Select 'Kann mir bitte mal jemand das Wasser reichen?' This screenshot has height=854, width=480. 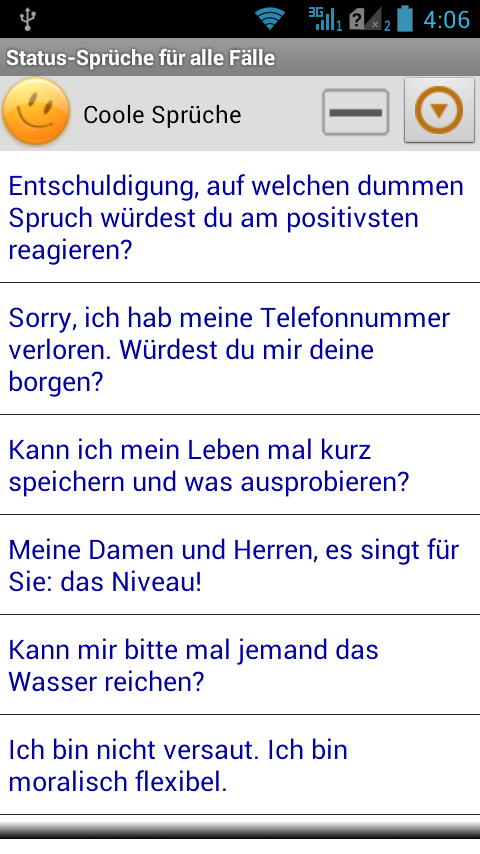tap(240, 665)
